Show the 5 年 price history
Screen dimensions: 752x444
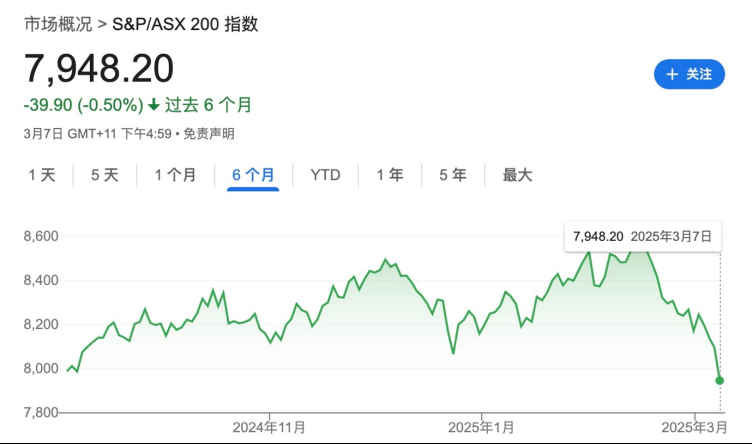coord(453,175)
